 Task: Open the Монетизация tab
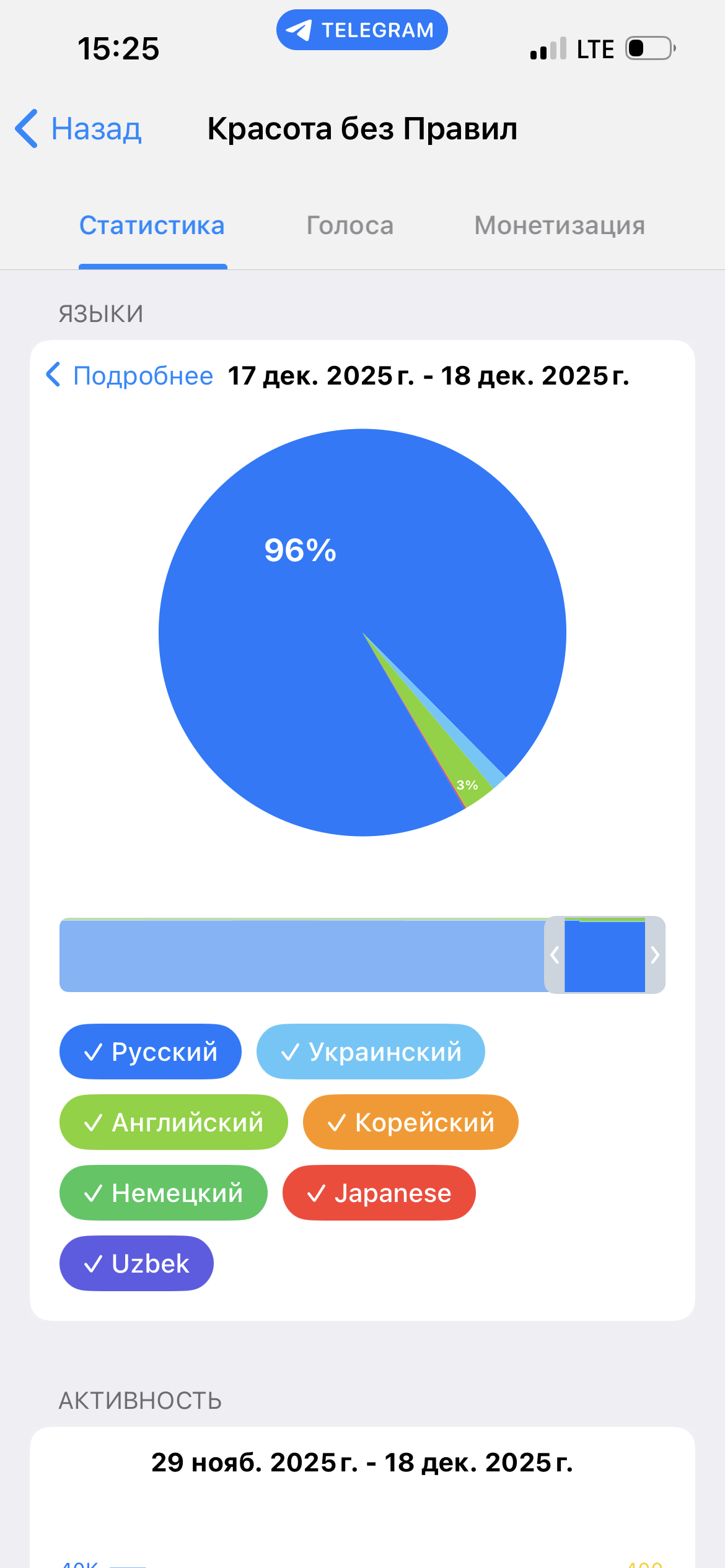(560, 225)
